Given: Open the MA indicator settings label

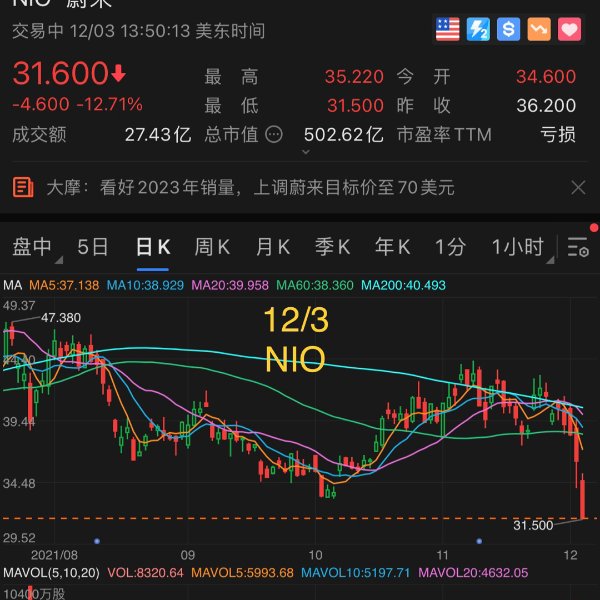Looking at the screenshot, I should [x=13, y=286].
